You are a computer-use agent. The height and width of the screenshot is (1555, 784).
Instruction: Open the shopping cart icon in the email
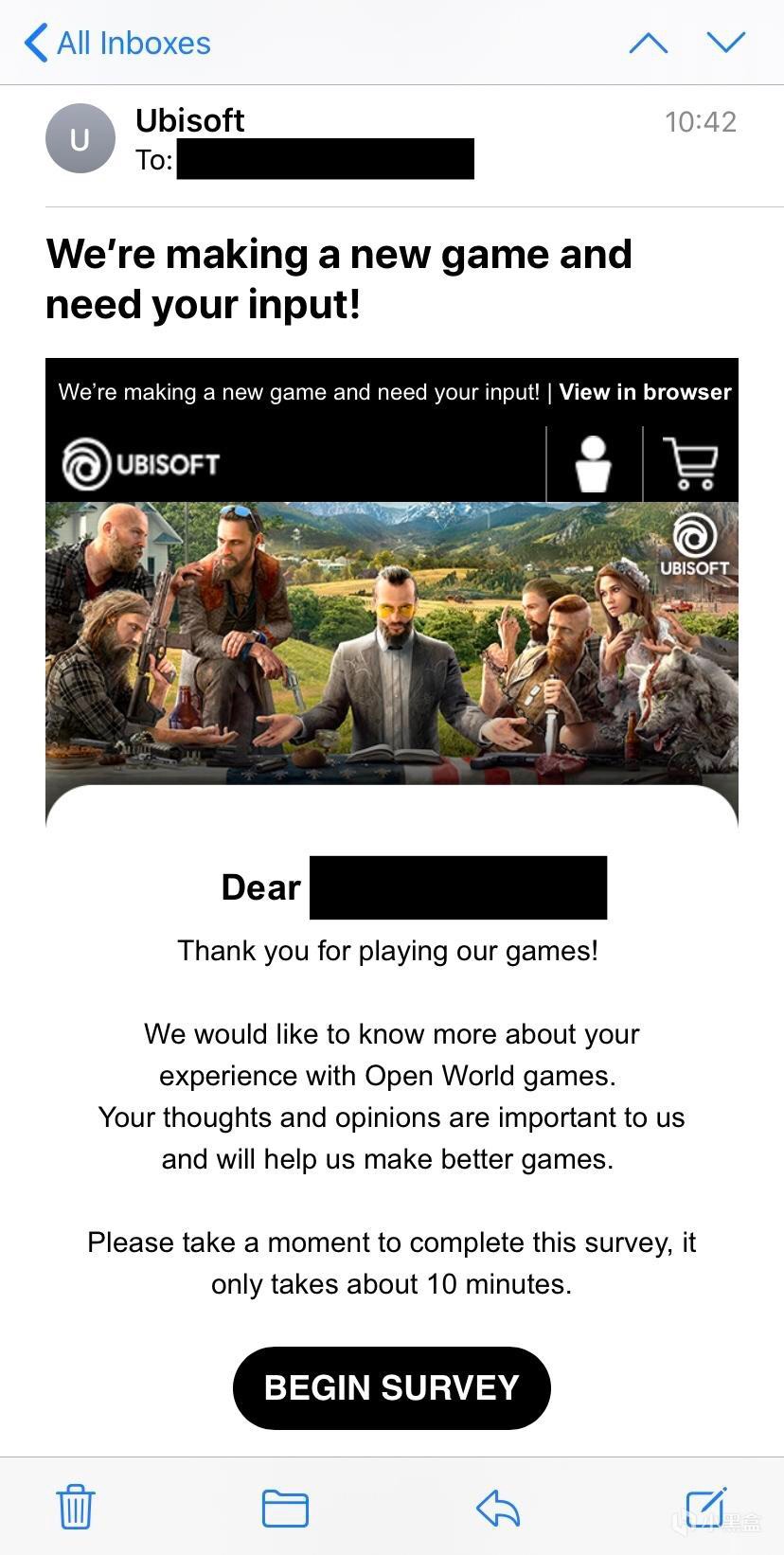pyautogui.click(x=690, y=463)
